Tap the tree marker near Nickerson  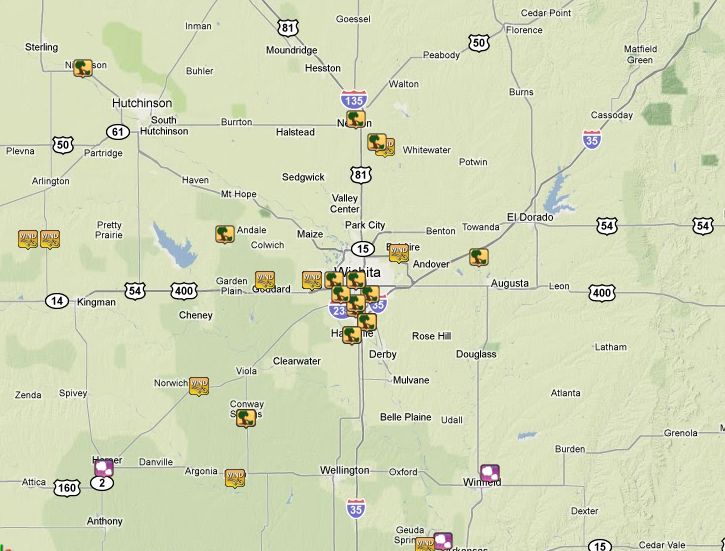click(85, 68)
